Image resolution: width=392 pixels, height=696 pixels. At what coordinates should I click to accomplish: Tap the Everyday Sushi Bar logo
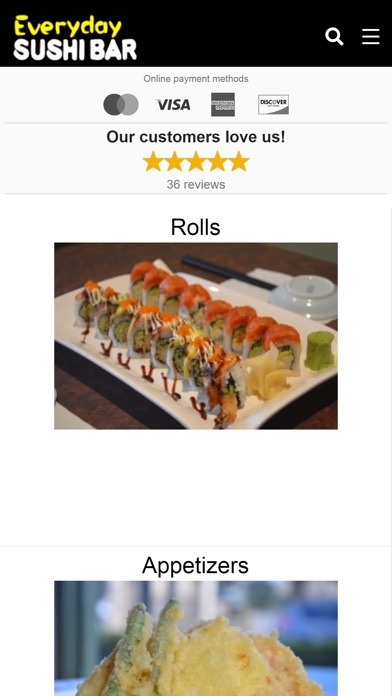75,38
